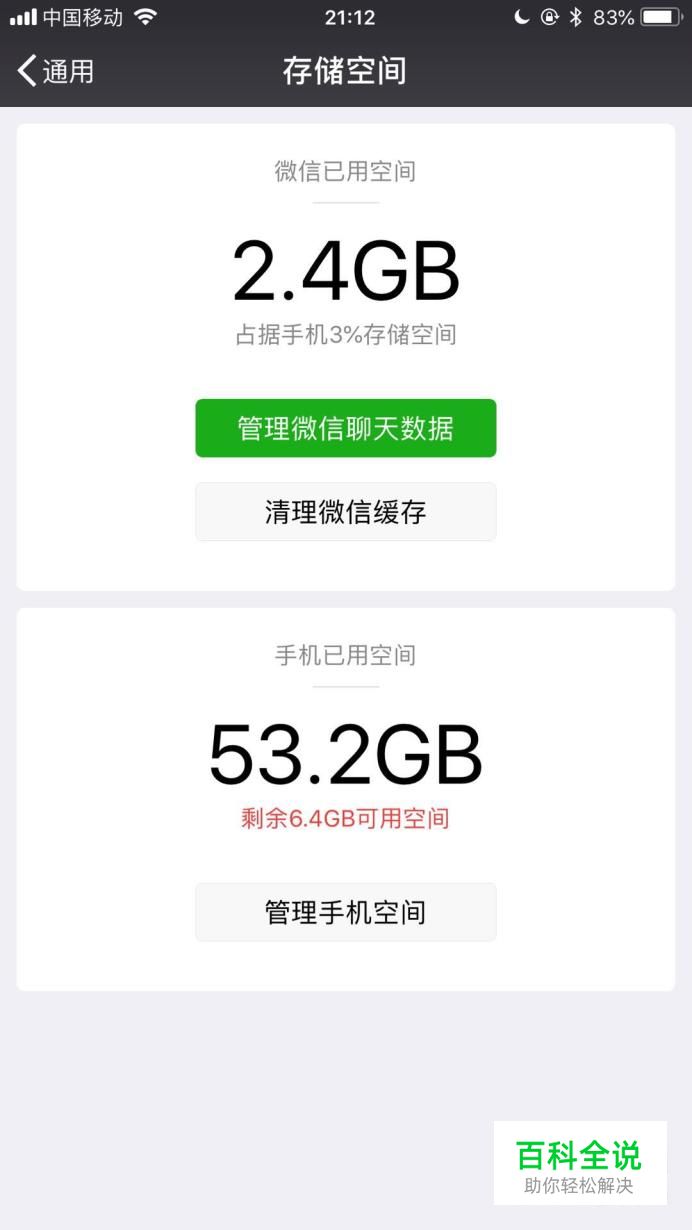Open 管理微信聊天数据
Screen dimensions: 692x1230
click(x=345, y=428)
